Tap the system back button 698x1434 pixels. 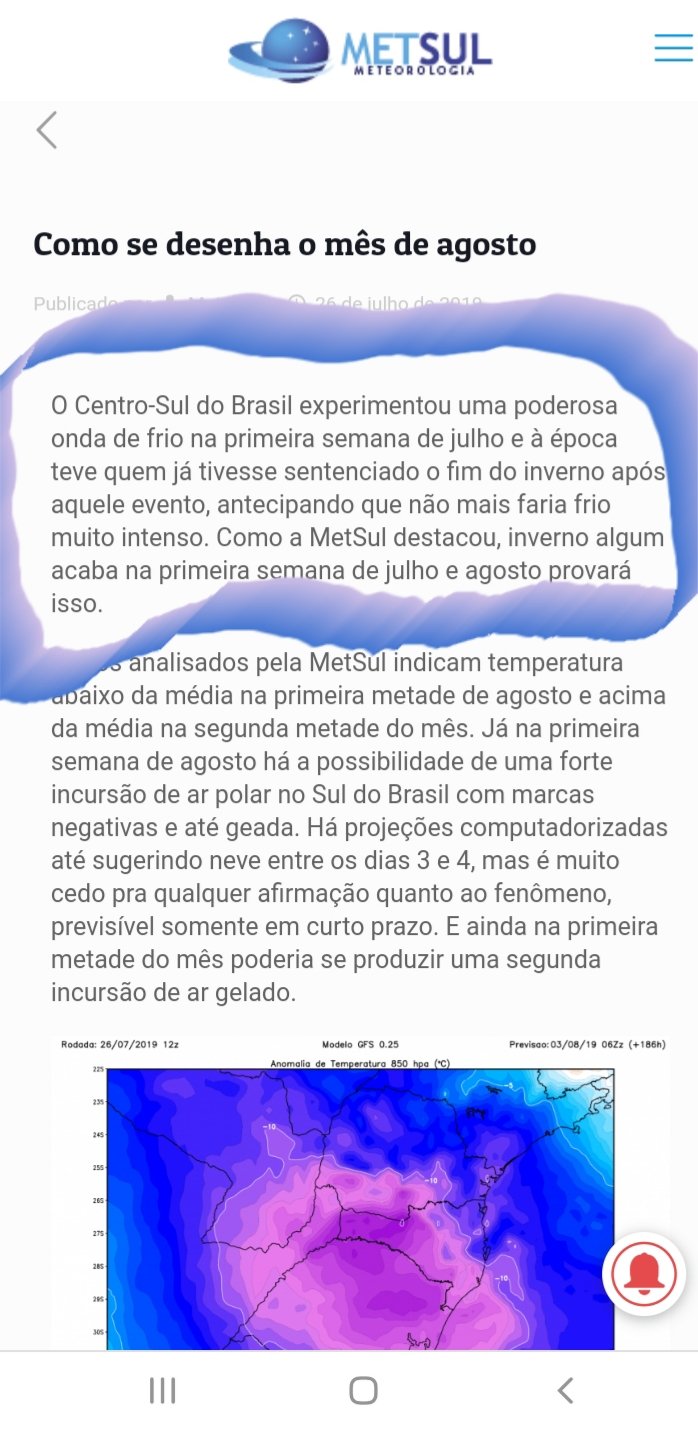coord(565,1390)
